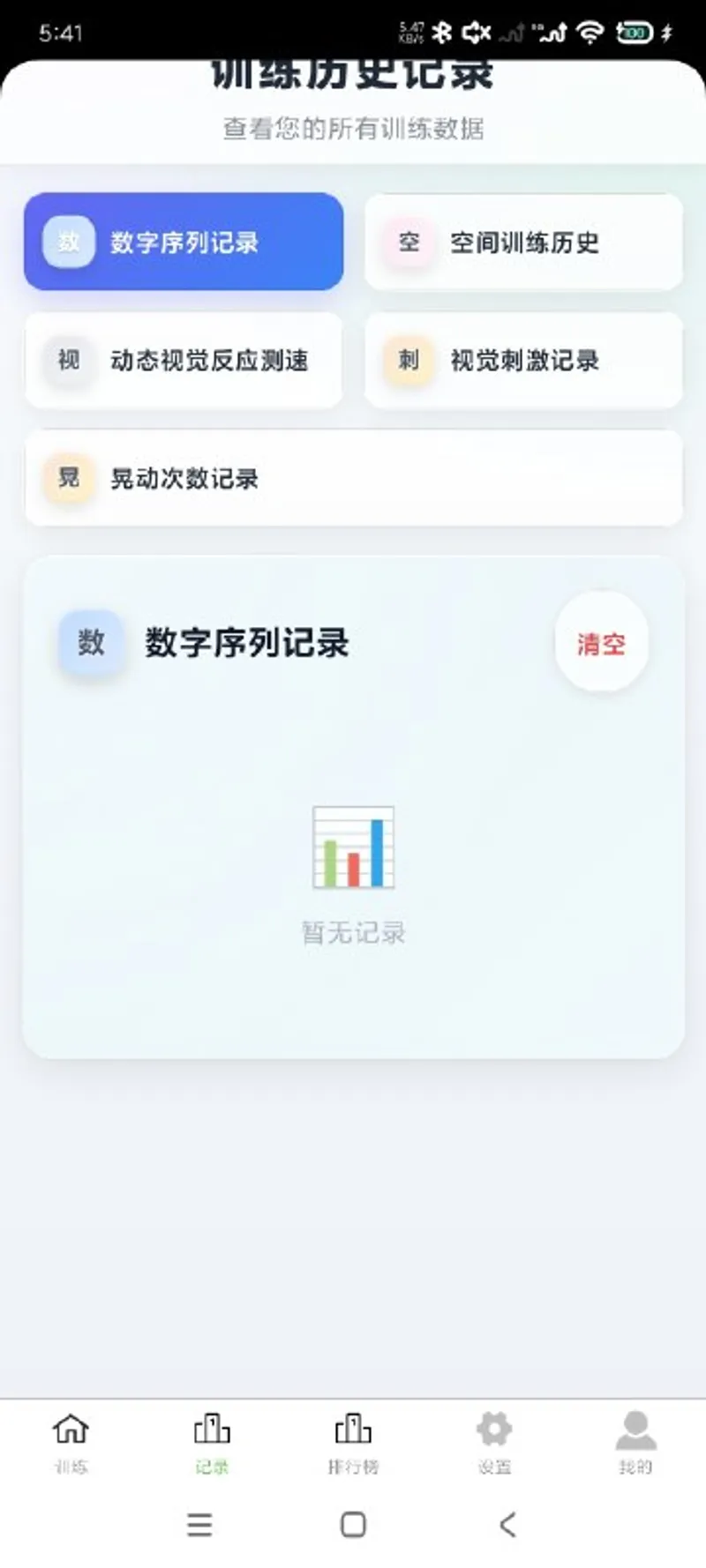Screen dimensions: 706x1568
Task: Tap the bar chart placeholder image
Action: [x=352, y=847]
